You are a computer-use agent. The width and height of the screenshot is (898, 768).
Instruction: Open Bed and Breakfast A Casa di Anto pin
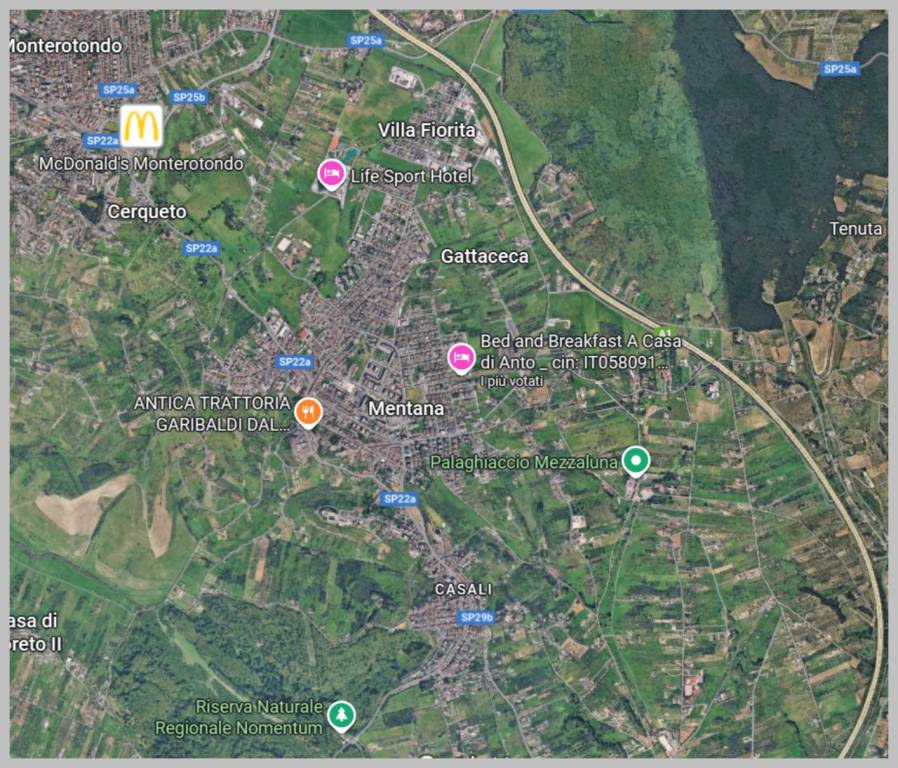[x=461, y=356]
